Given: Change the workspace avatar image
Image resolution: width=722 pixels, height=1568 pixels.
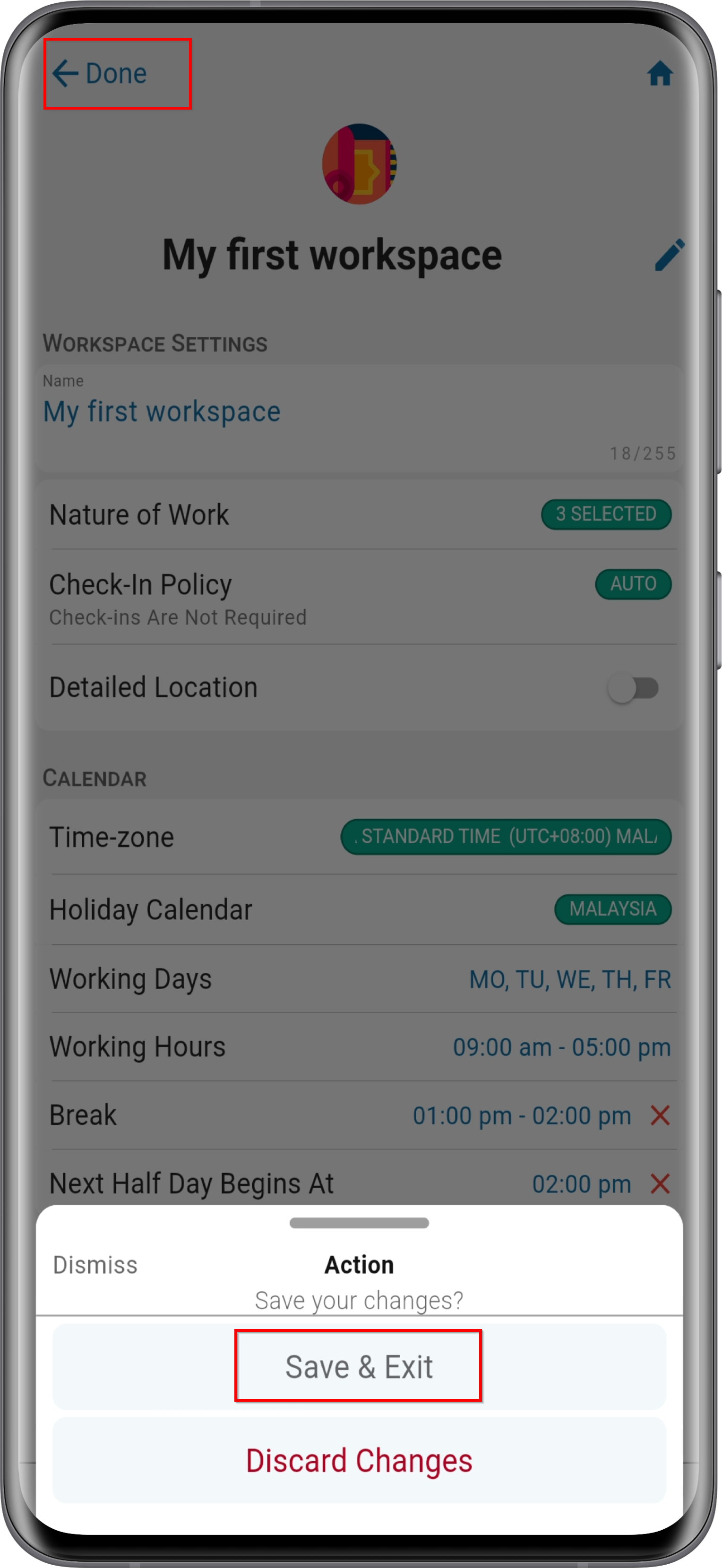Looking at the screenshot, I should click(359, 164).
